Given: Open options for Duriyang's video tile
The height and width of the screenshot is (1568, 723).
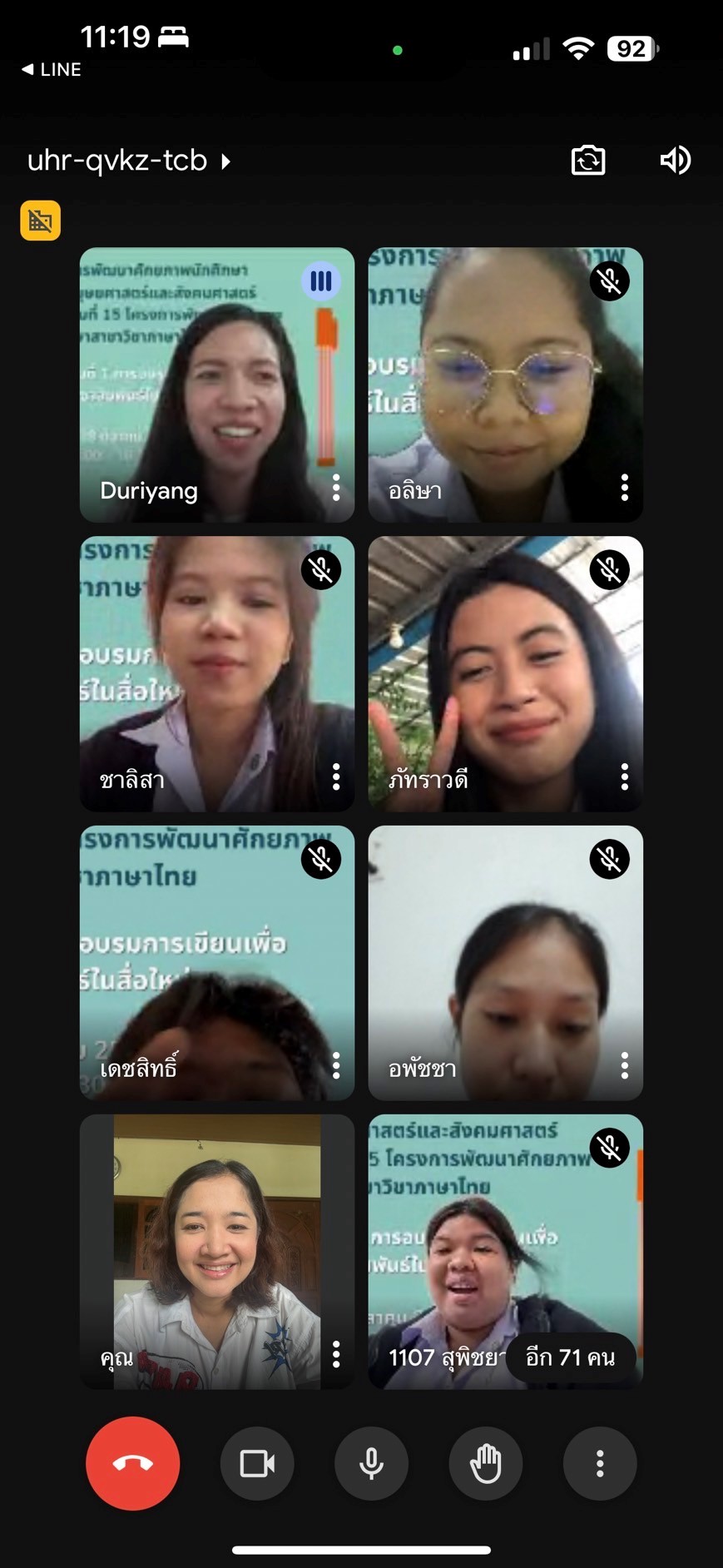Looking at the screenshot, I should tap(336, 488).
